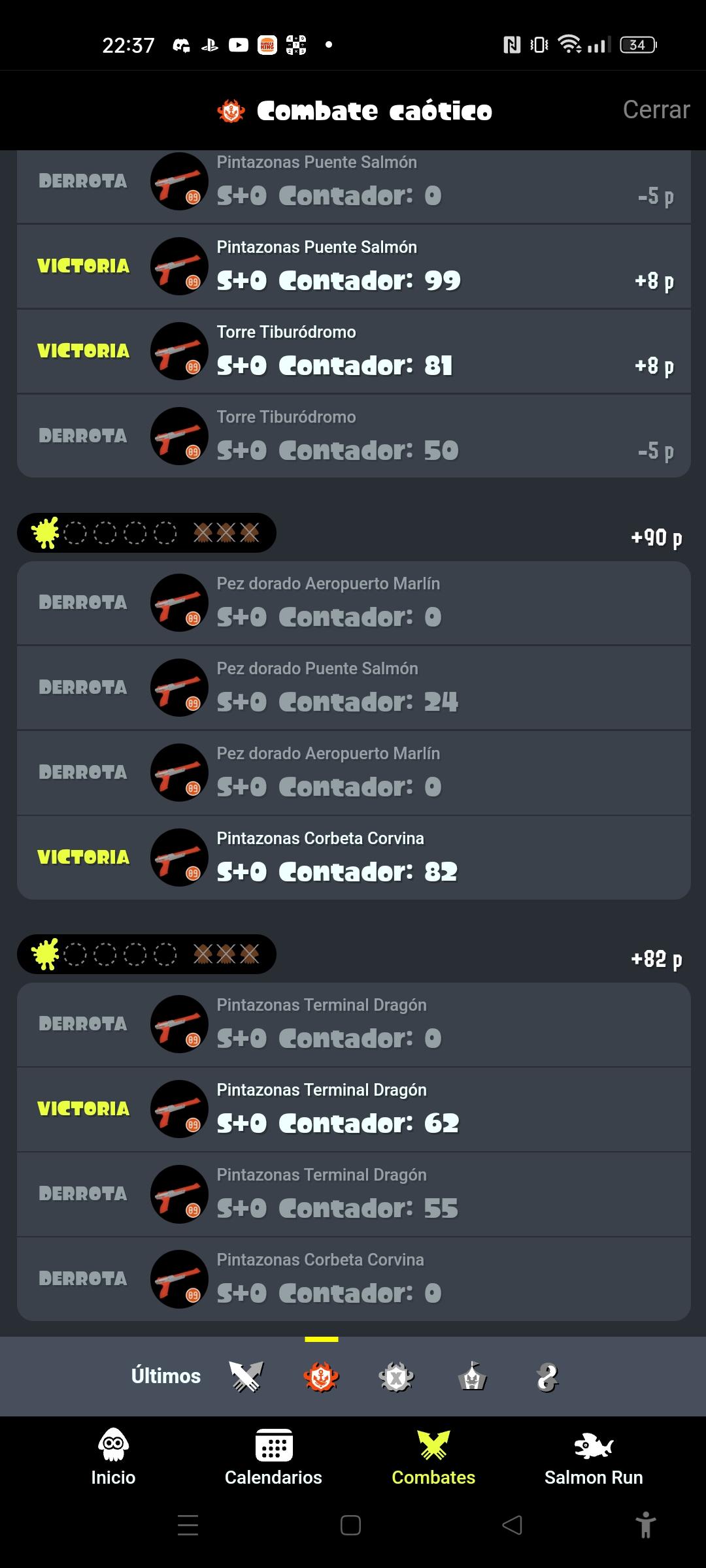Tap the system back button
The height and width of the screenshot is (1568, 706).
(513, 1525)
